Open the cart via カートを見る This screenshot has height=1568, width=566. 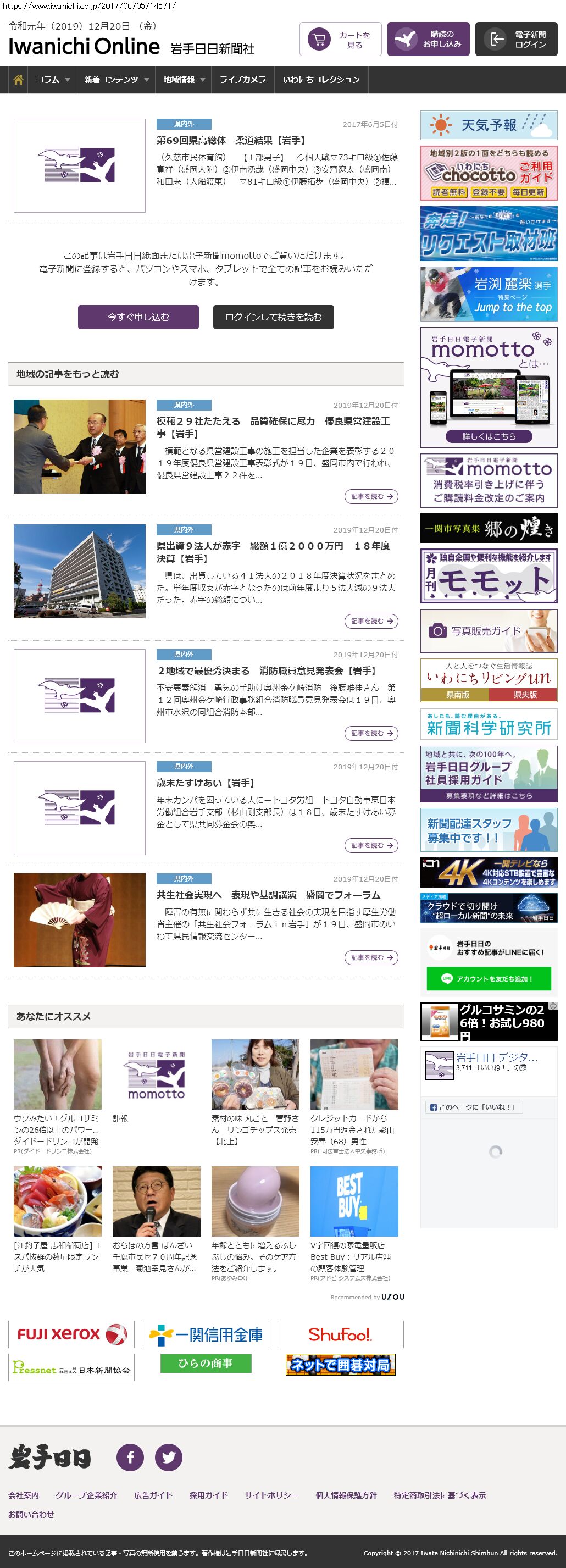[x=340, y=40]
